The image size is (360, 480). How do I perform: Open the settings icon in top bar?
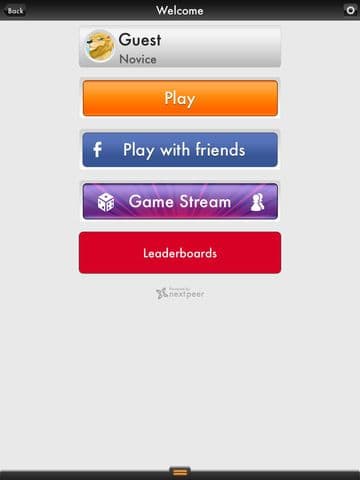350,10
